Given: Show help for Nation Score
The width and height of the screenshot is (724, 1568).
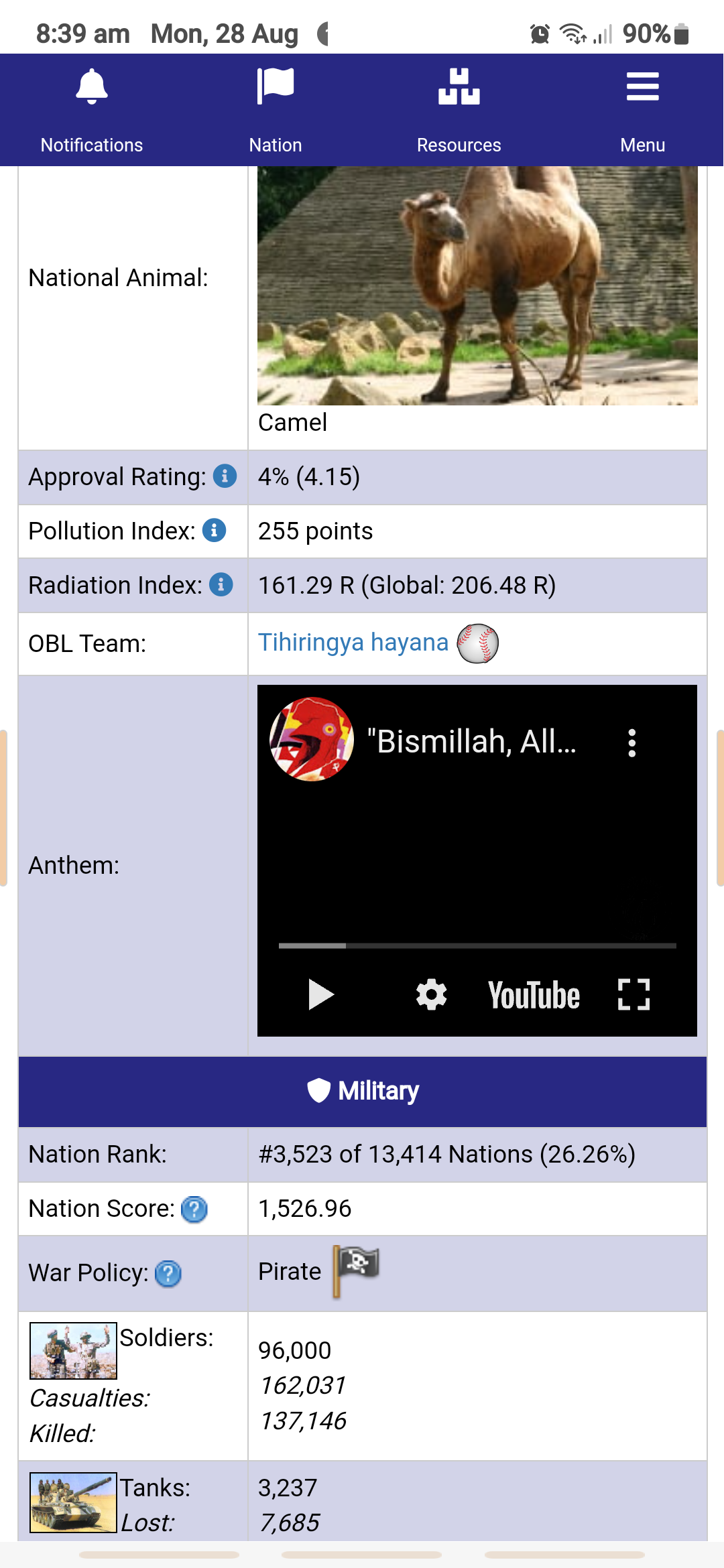Looking at the screenshot, I should coord(194,1209).
